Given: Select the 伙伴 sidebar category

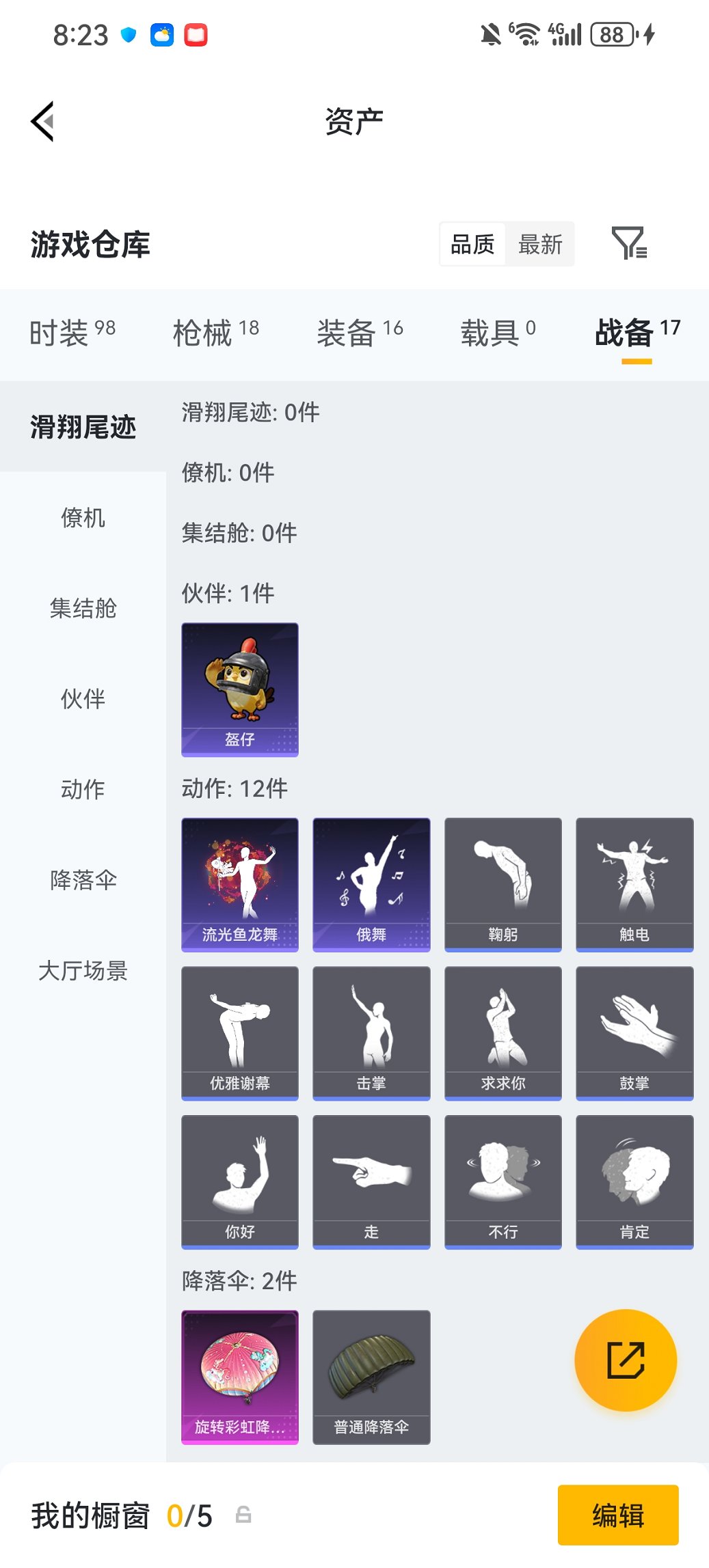Looking at the screenshot, I should click(83, 699).
